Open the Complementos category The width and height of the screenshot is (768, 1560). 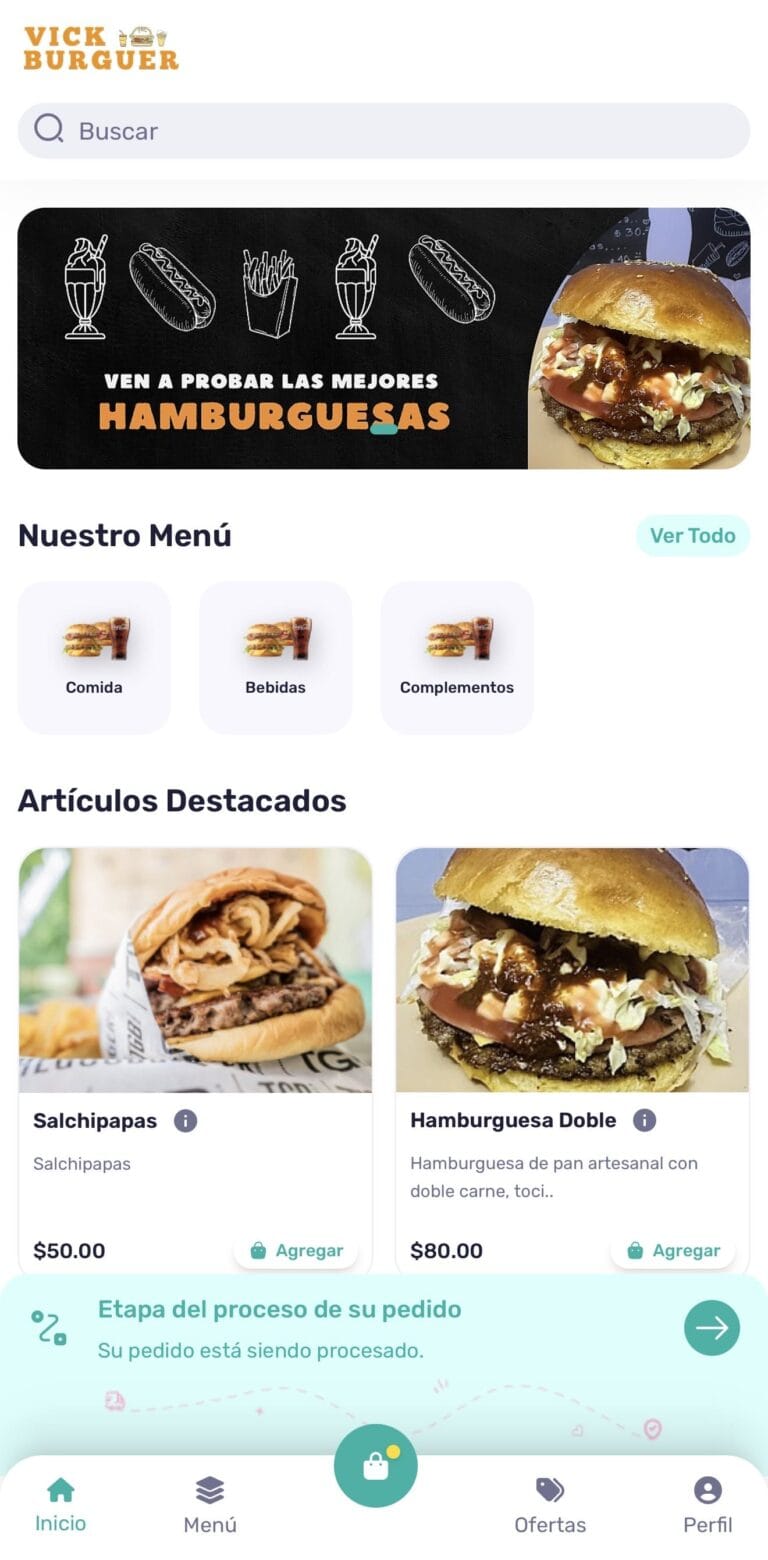[x=457, y=657]
